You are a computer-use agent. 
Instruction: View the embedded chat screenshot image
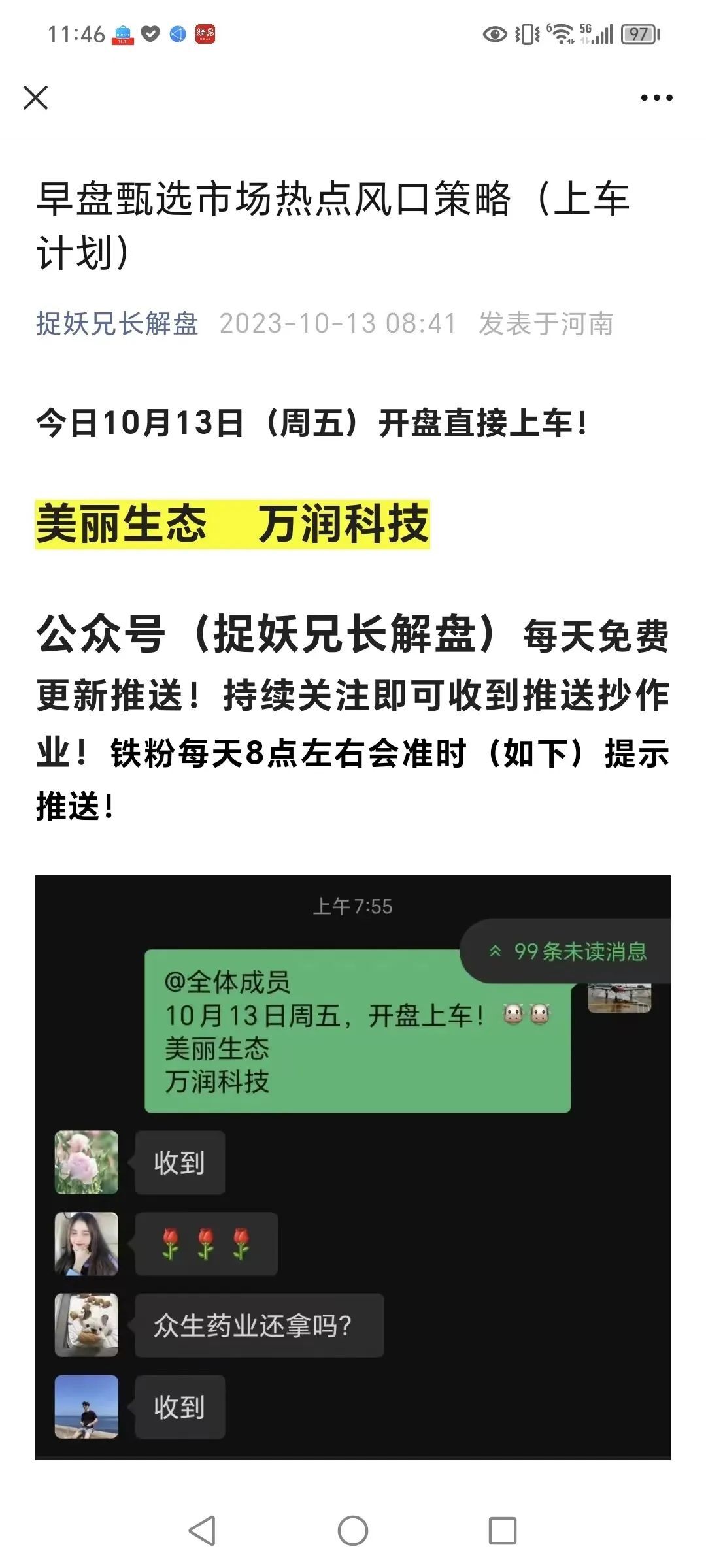point(353,1166)
